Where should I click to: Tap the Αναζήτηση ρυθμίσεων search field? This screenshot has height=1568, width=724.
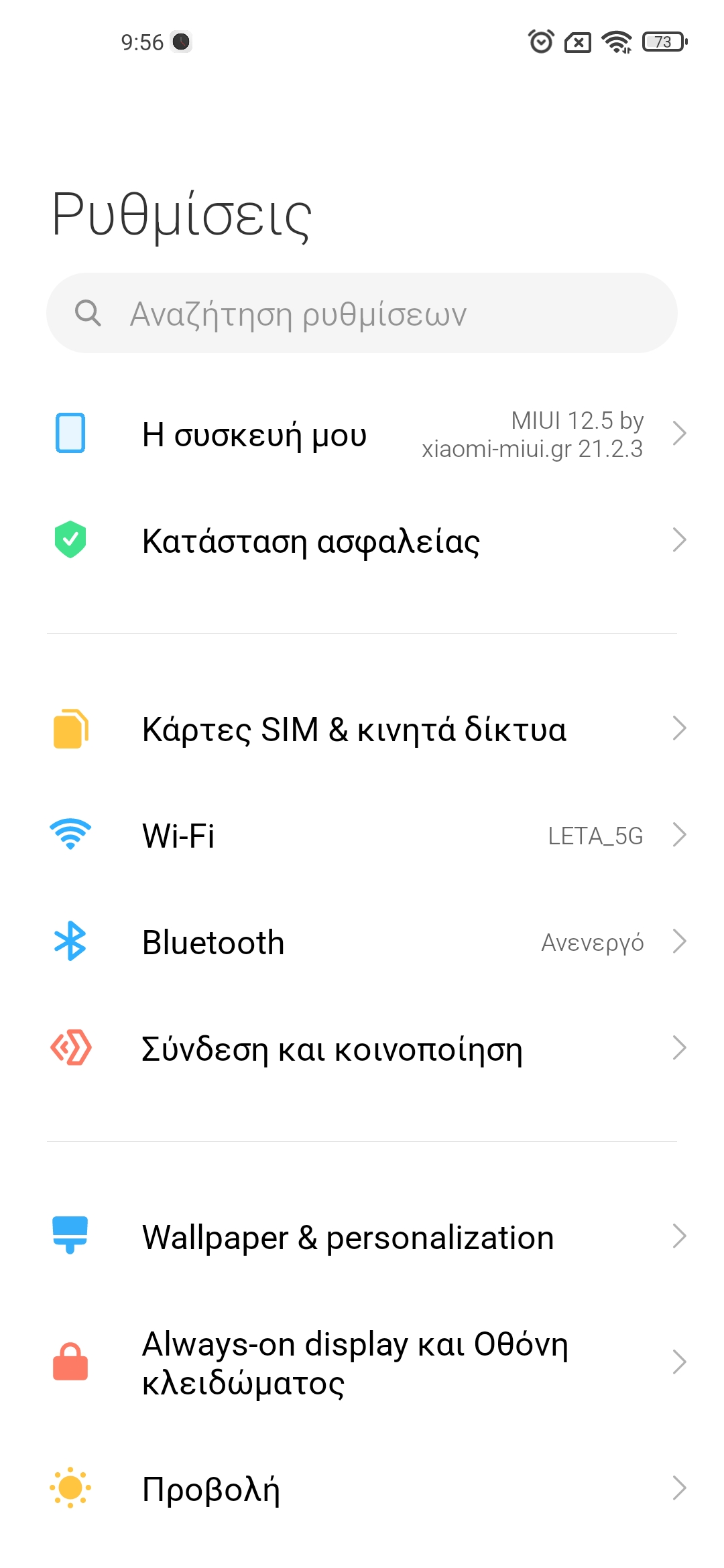(362, 313)
